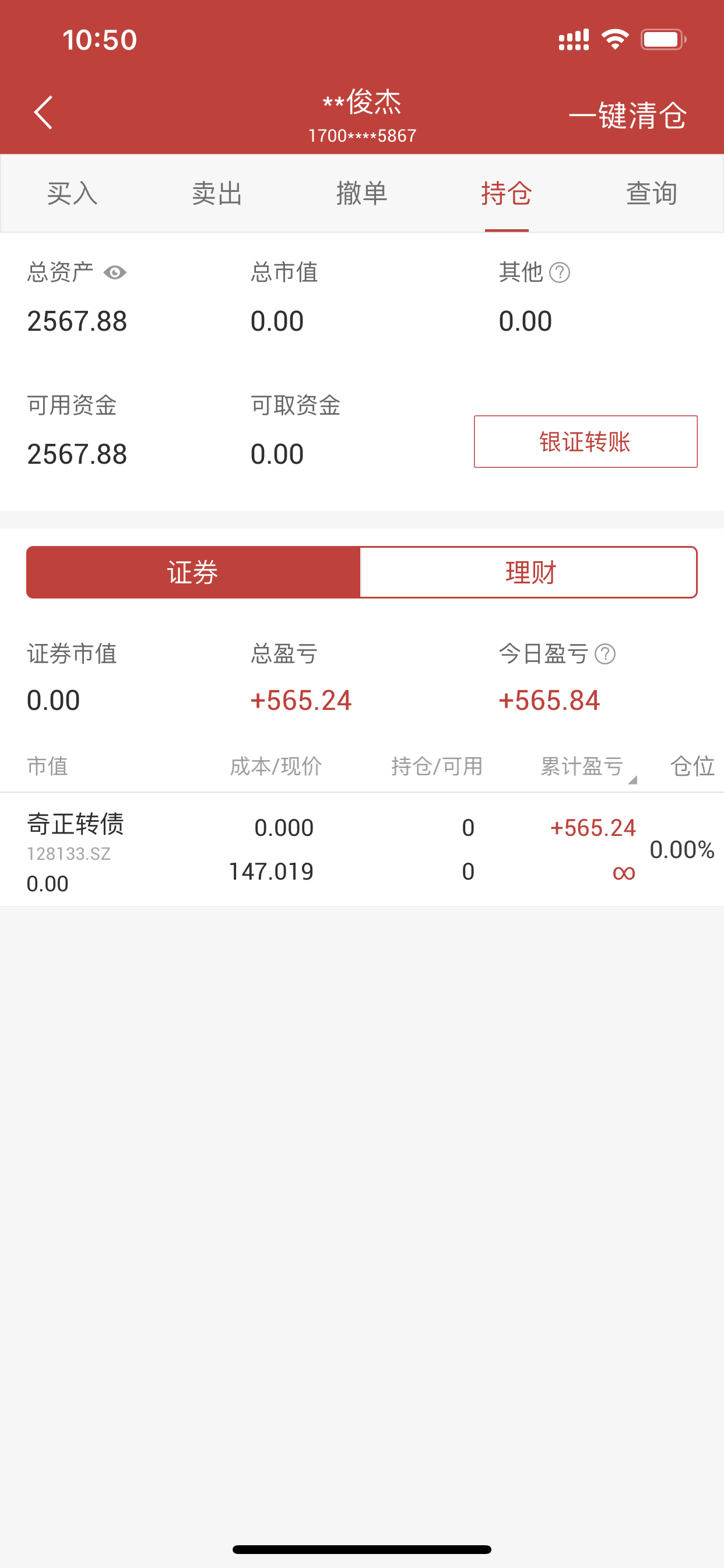Viewport: 724px width, 1568px height.
Task: Open the 查询 tab
Action: click(652, 194)
